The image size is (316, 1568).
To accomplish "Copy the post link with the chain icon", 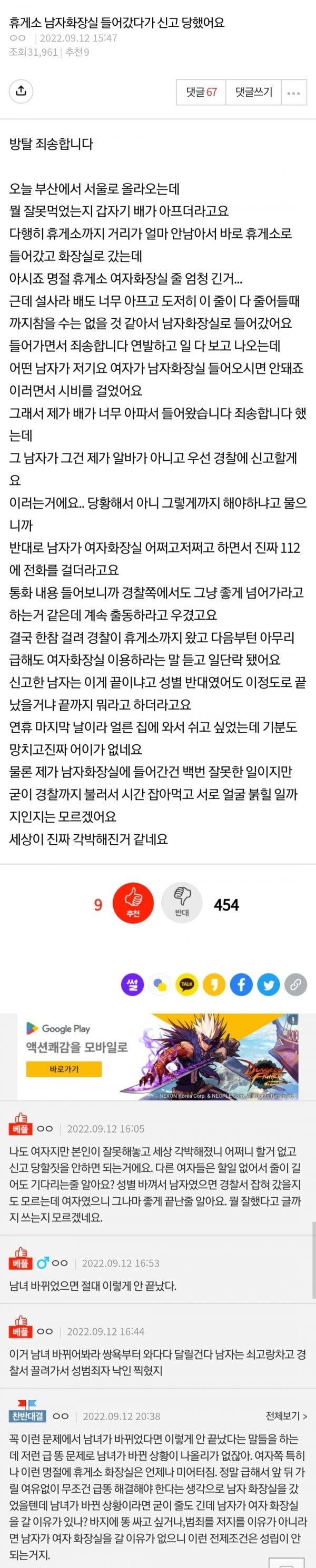I will click(x=296, y=984).
